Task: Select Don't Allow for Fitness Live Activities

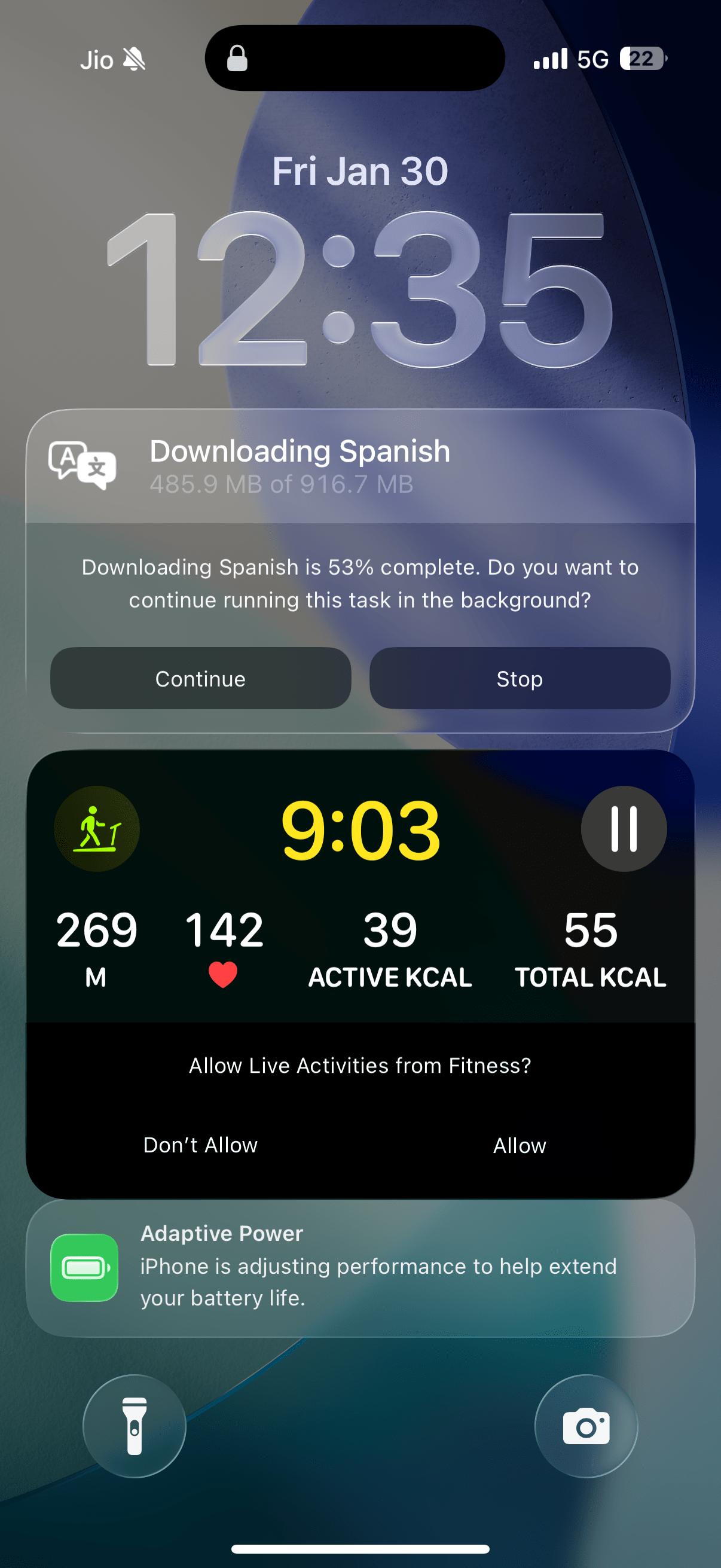Action: coord(200,1145)
